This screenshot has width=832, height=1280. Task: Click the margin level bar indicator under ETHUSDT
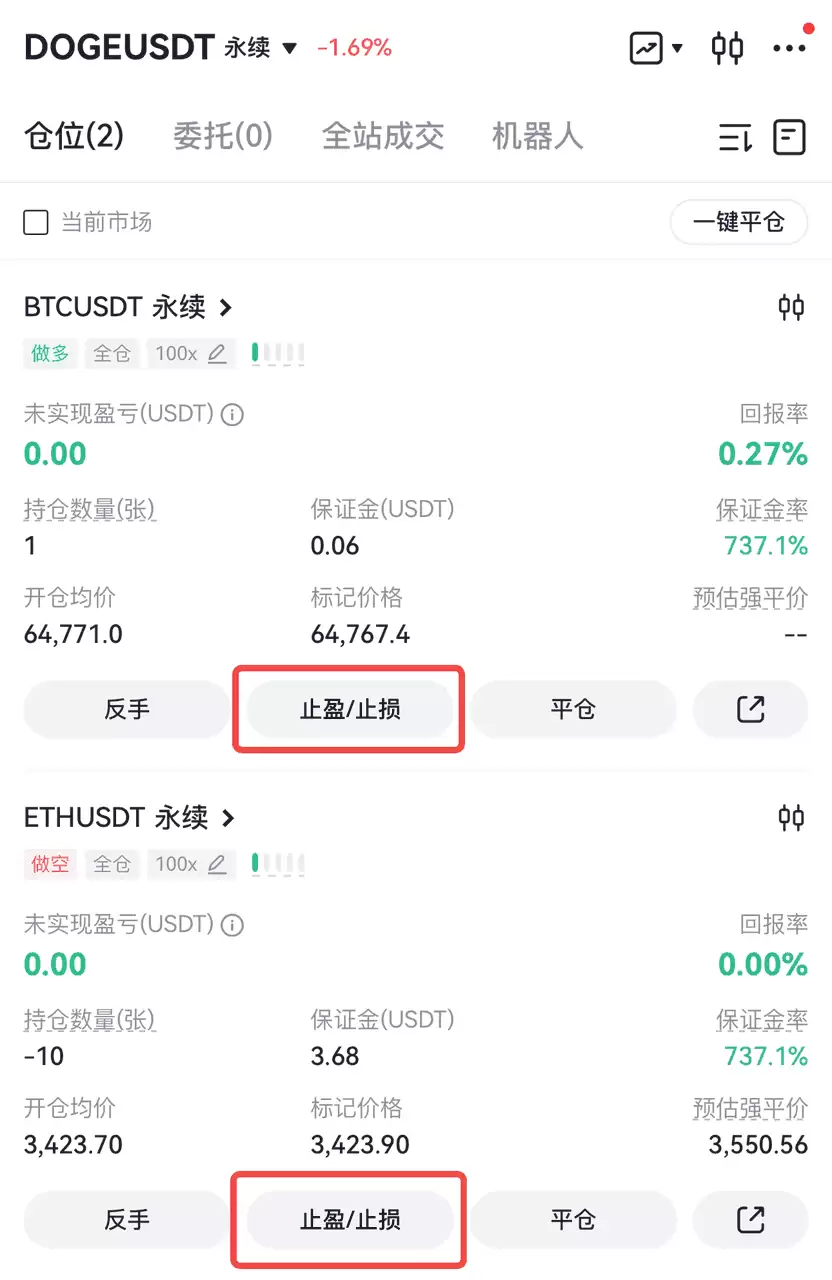[x=277, y=864]
